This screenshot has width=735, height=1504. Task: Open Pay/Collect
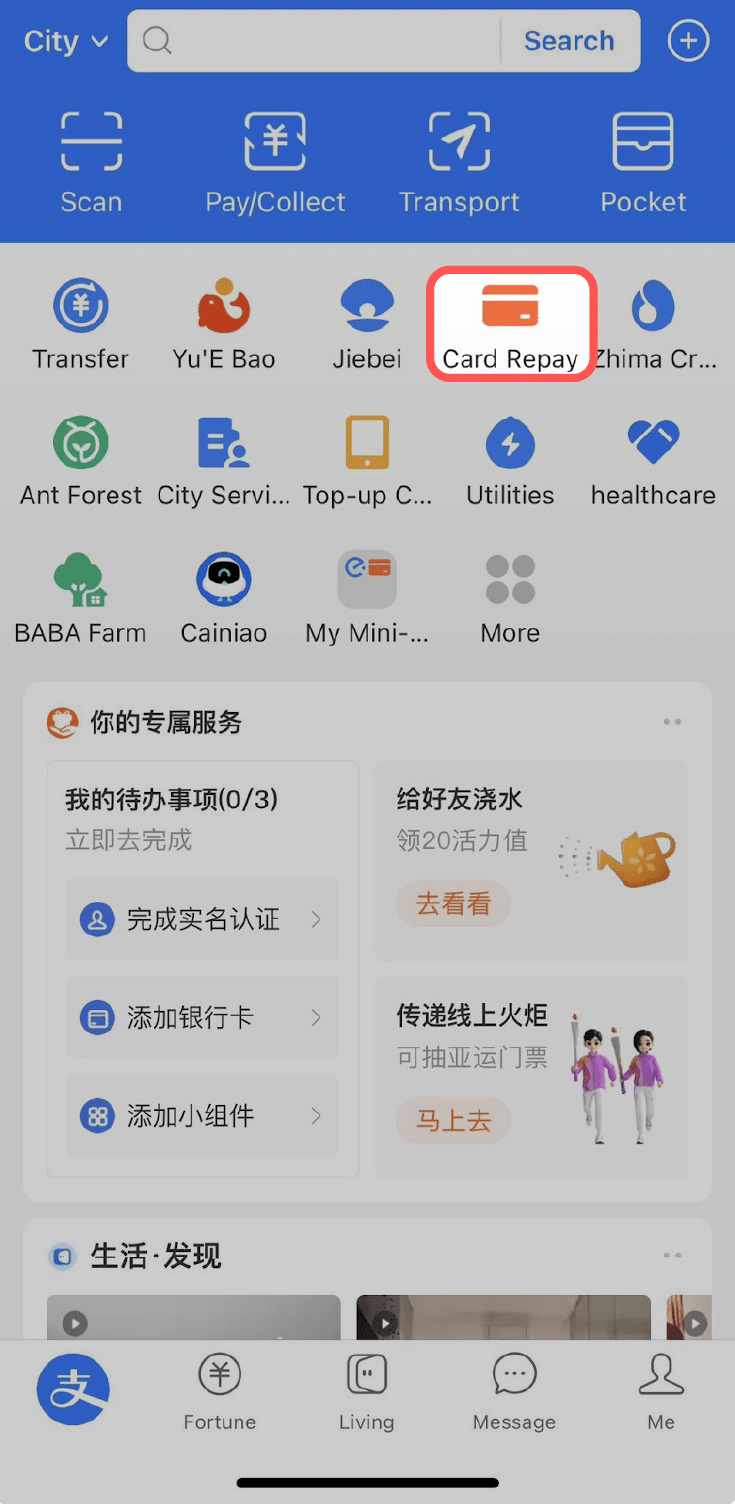(275, 162)
